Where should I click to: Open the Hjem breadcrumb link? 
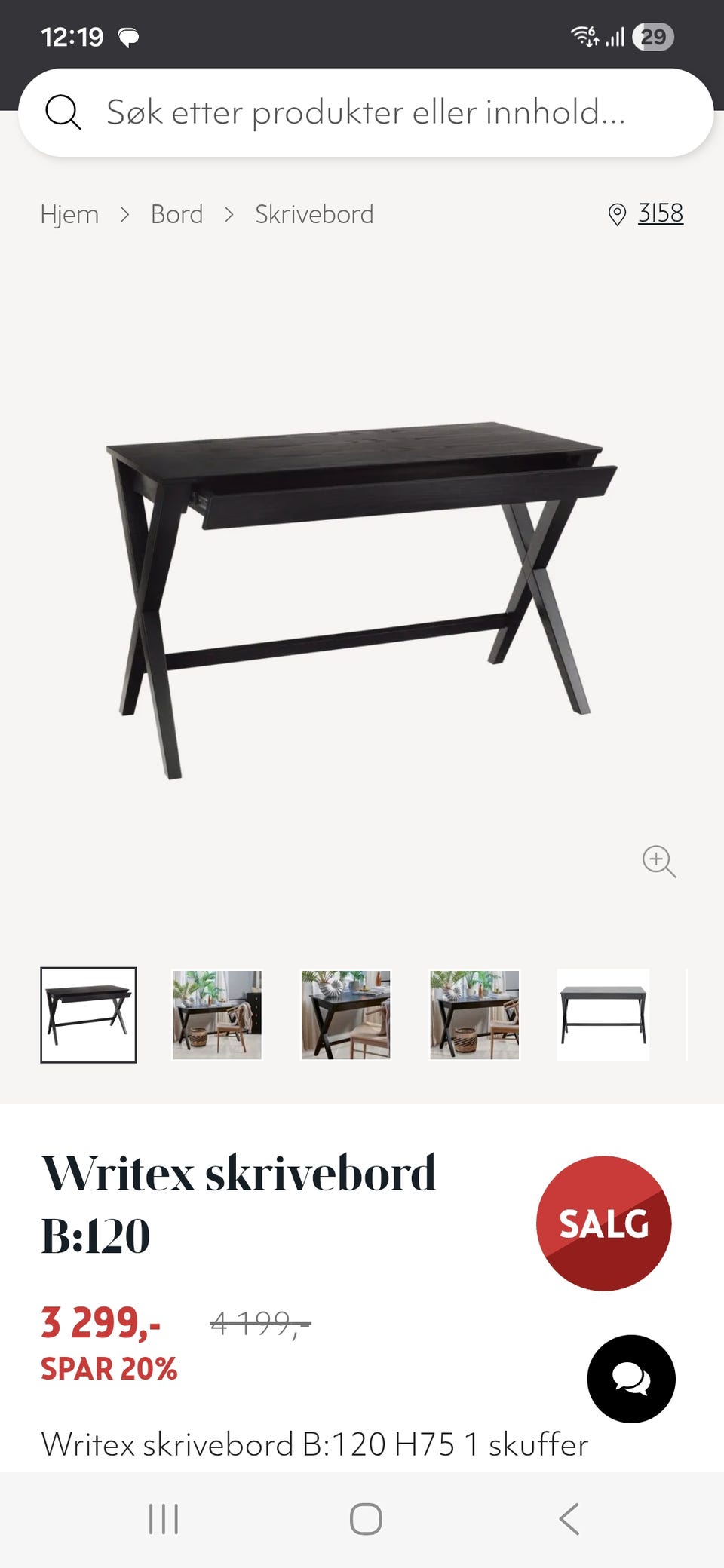69,215
